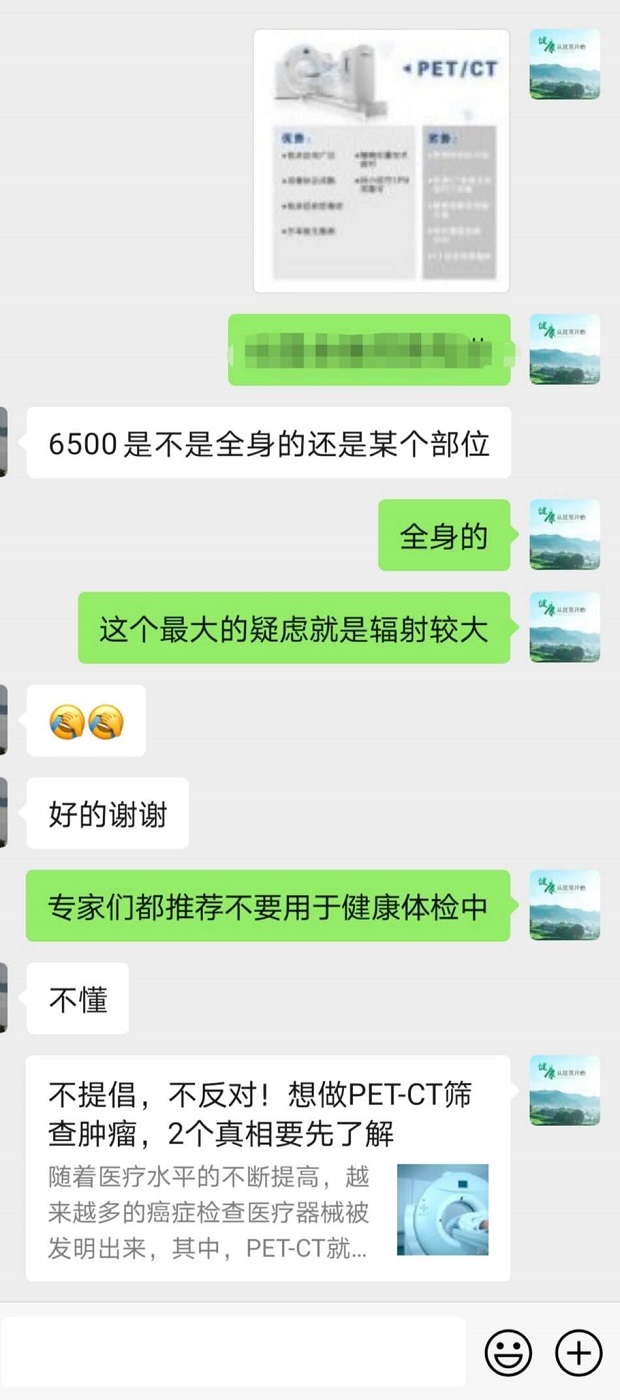View sender's avatar beside 全身的 message
Viewport: 620px width, 1400px height.
tap(564, 535)
